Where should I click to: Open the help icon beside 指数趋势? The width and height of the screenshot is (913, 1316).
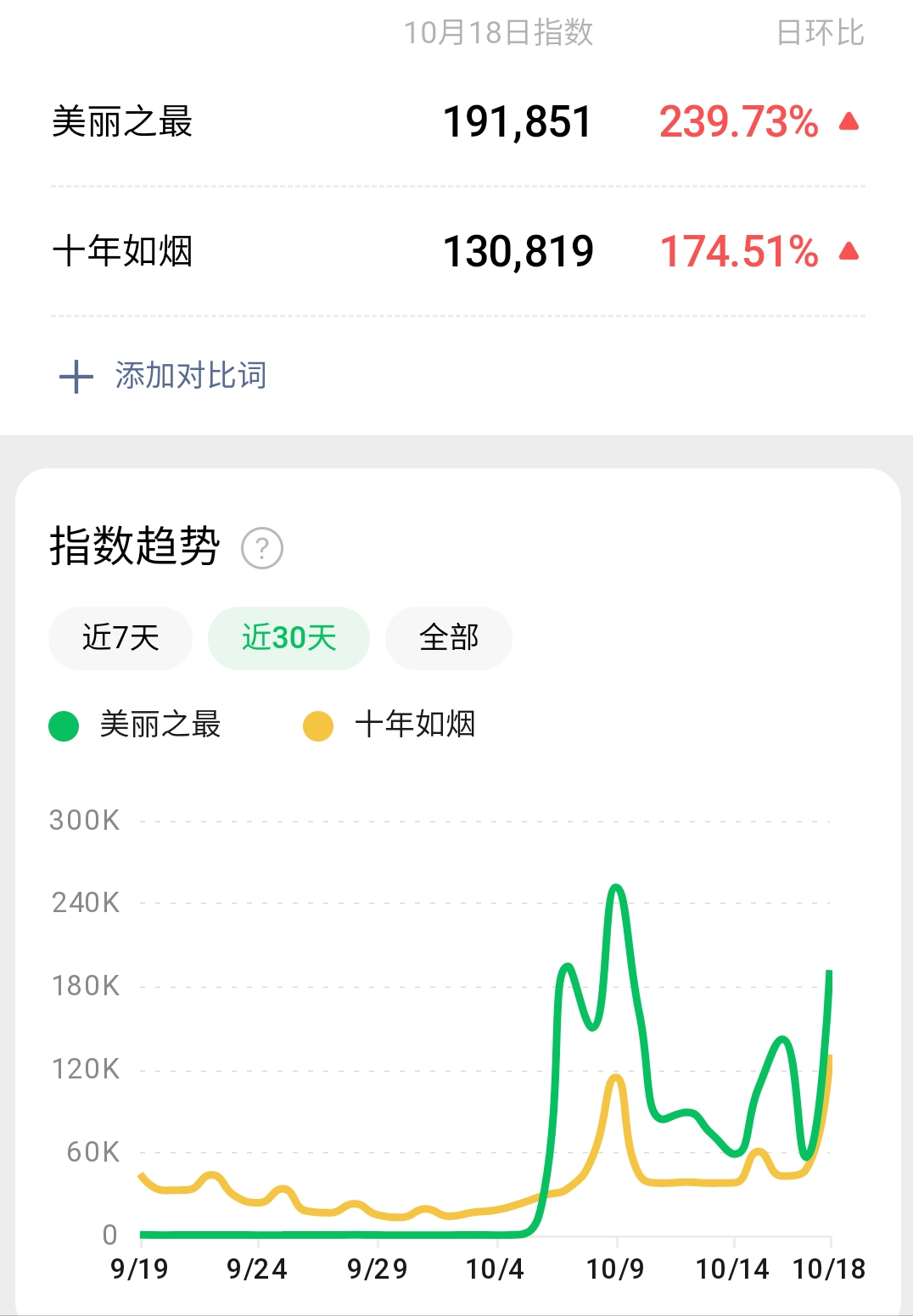point(262,548)
